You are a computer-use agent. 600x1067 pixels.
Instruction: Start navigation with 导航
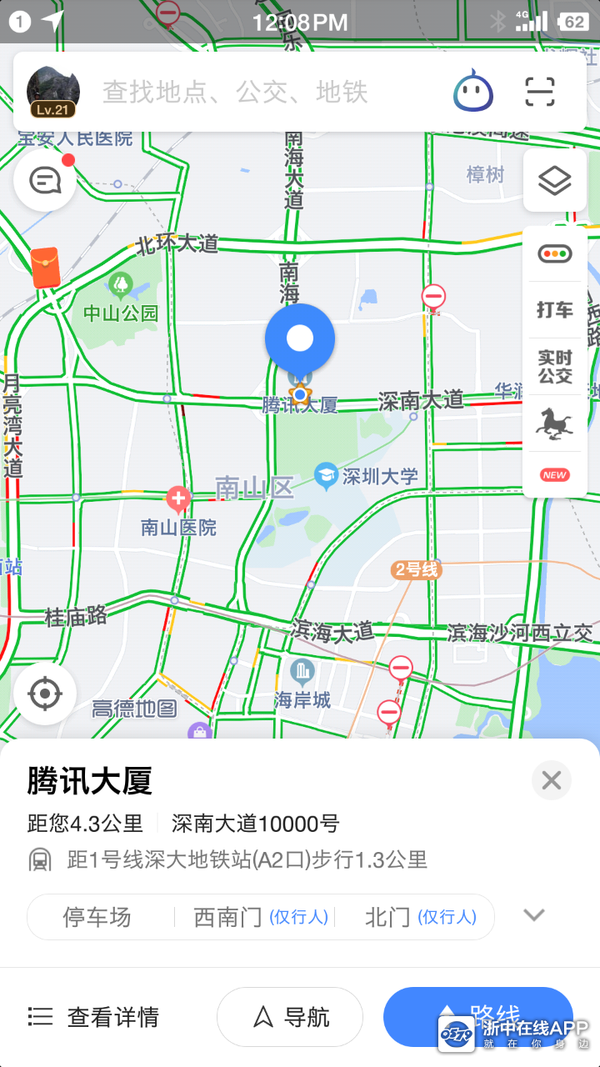tap(290, 1017)
